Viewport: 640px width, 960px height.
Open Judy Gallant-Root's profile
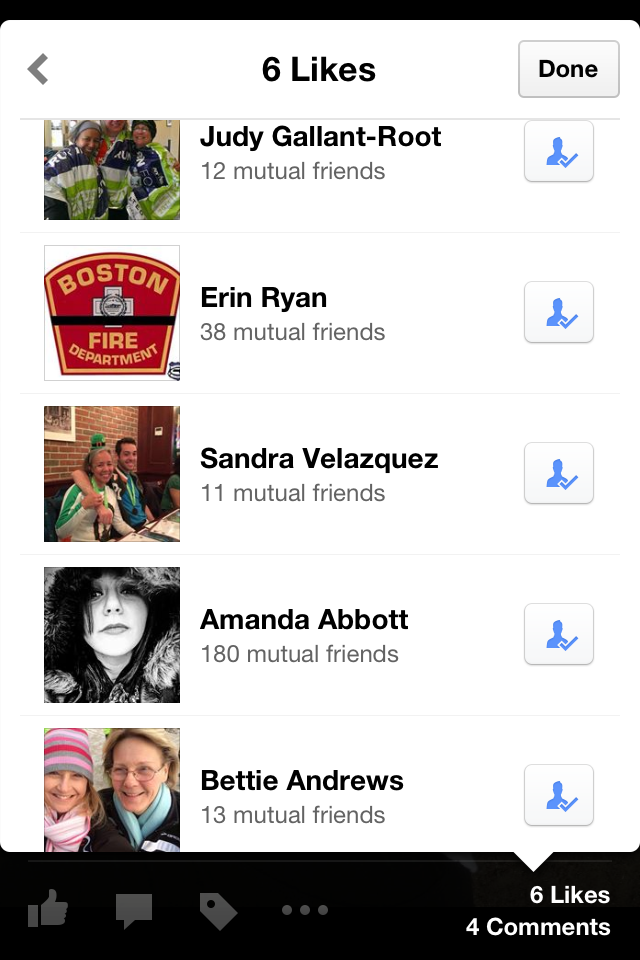pyautogui.click(x=320, y=138)
